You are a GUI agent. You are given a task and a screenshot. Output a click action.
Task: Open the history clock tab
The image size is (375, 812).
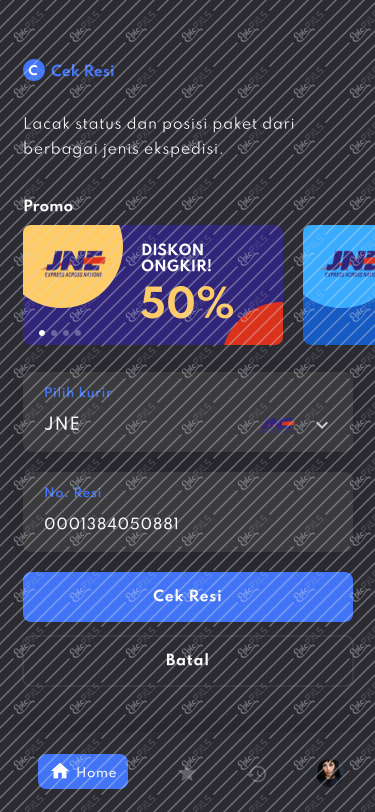(x=256, y=774)
